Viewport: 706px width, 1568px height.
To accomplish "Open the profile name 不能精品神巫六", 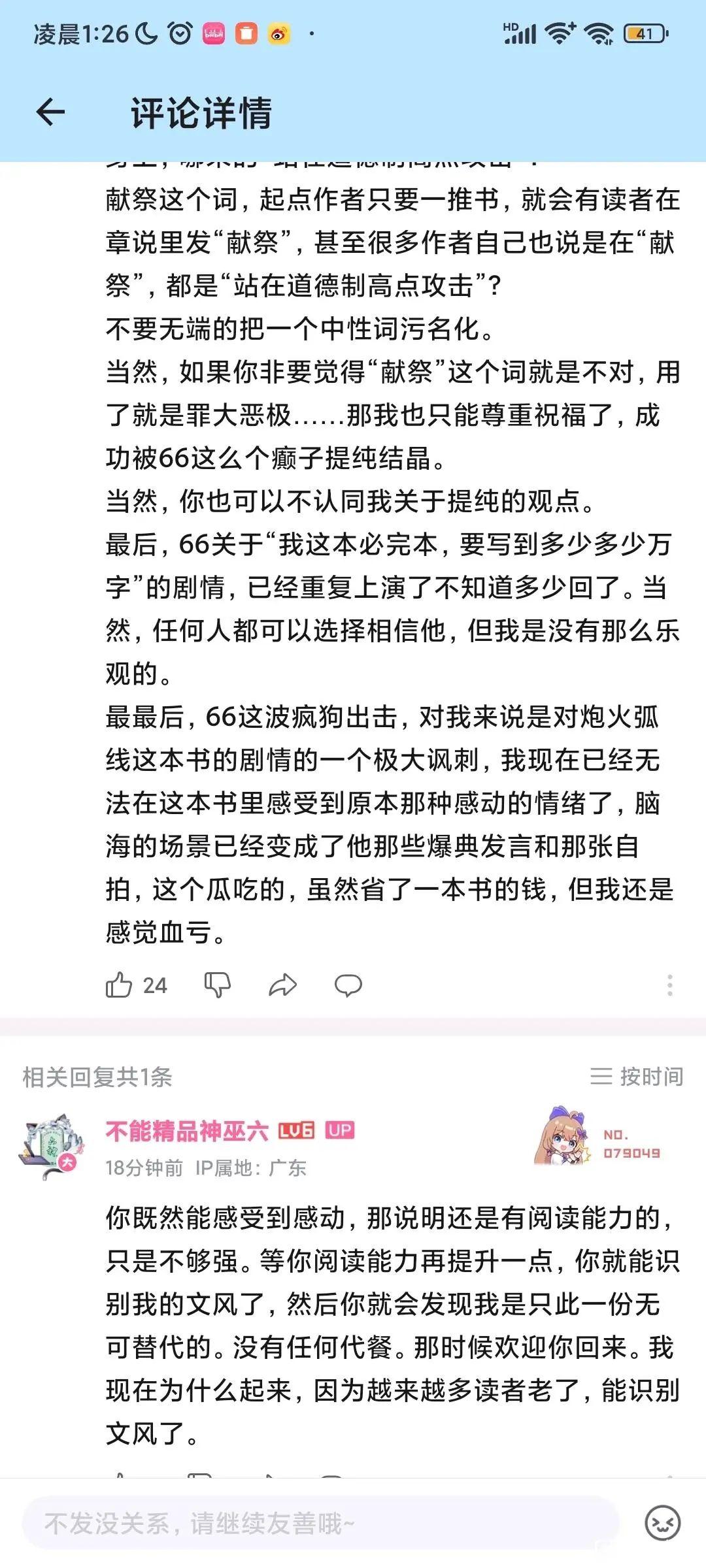I will tap(187, 1131).
